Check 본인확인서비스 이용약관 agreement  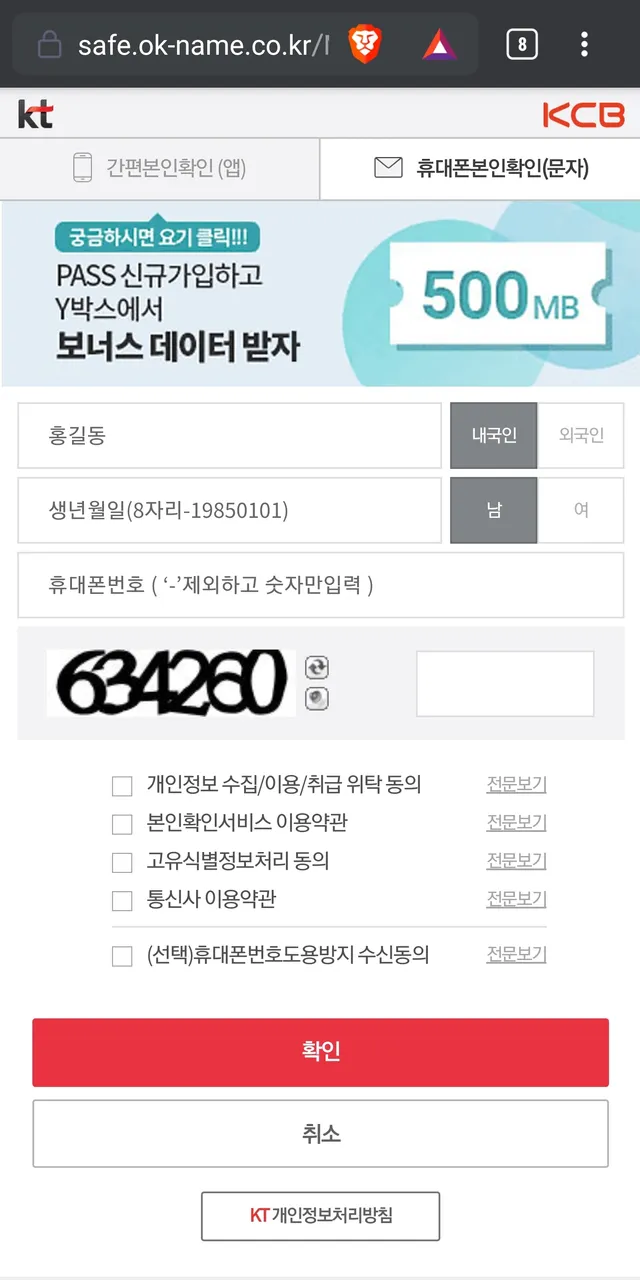click(122, 824)
